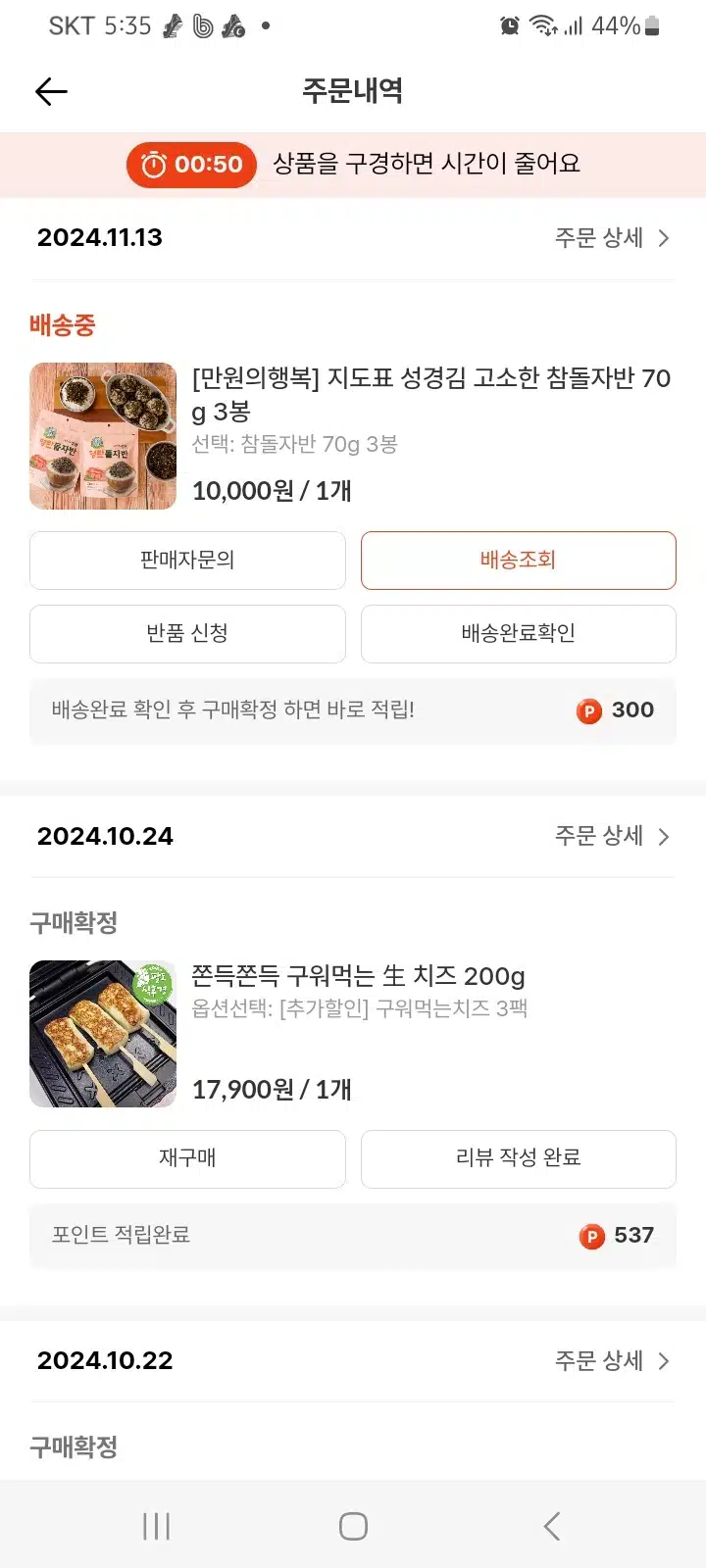This screenshot has height=1568, width=706.
Task: Request a return via 반품 신청
Action: 187,634
